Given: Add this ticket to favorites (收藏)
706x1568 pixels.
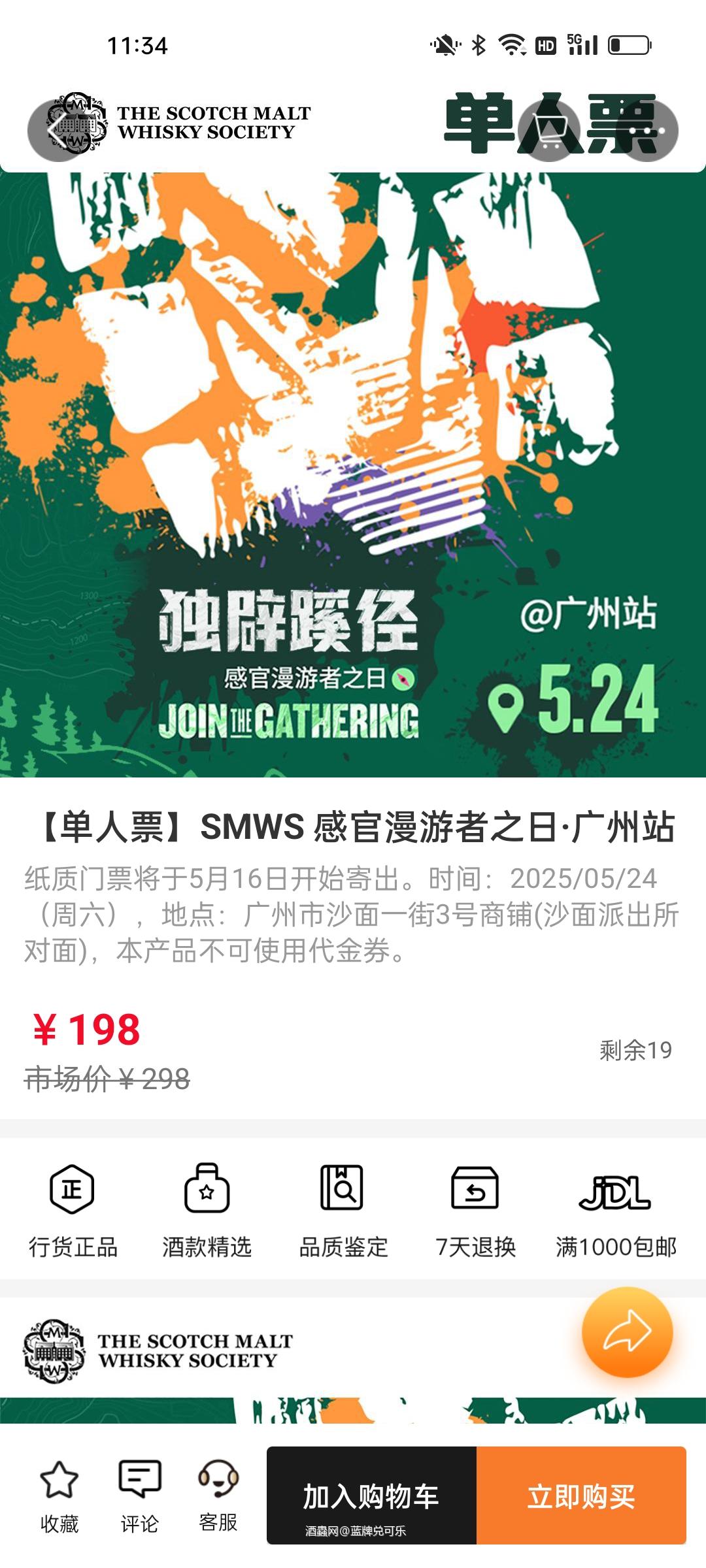Looking at the screenshot, I should click(59, 1496).
